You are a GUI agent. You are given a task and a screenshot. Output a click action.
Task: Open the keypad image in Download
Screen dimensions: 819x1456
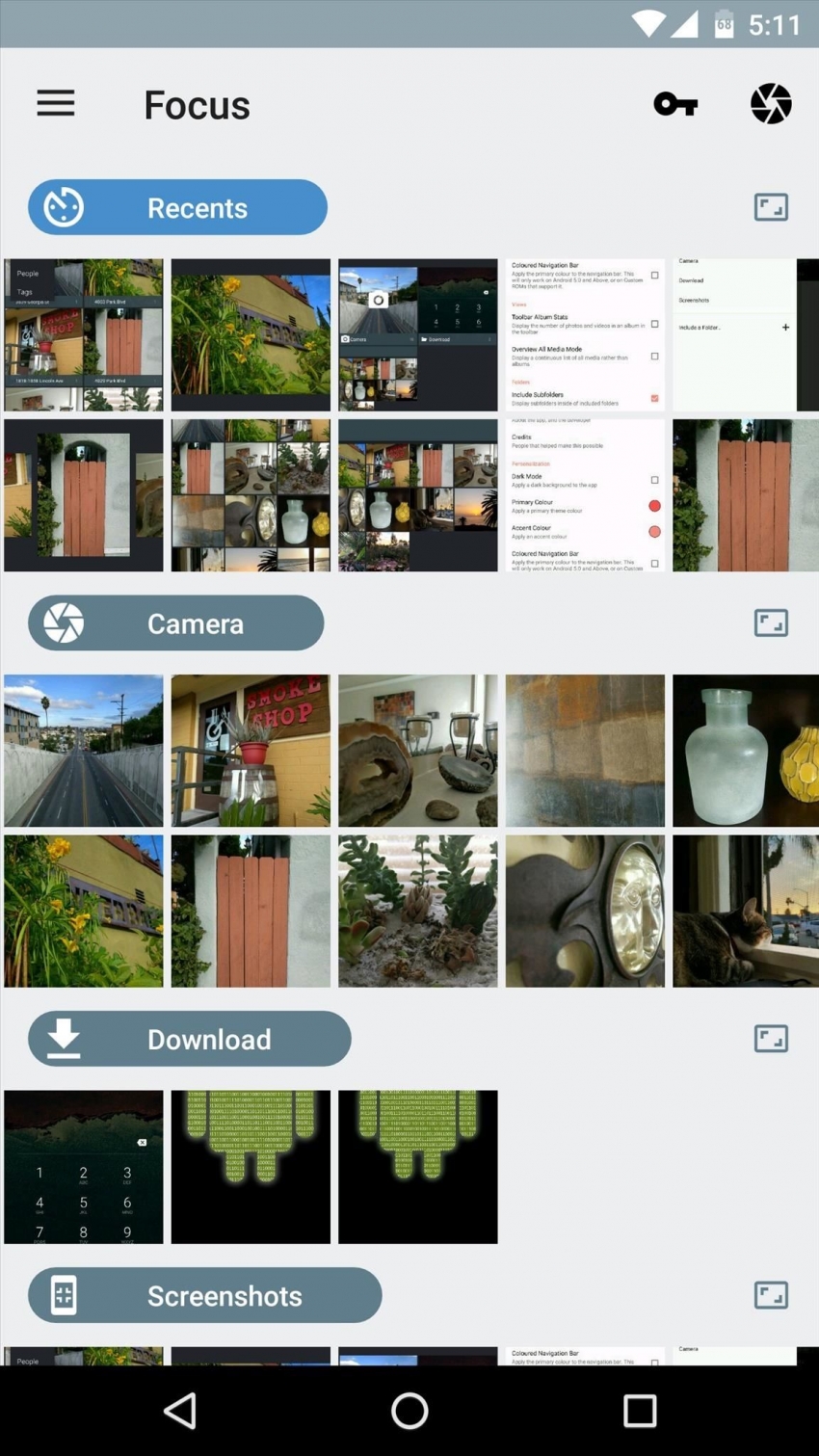(x=84, y=1167)
